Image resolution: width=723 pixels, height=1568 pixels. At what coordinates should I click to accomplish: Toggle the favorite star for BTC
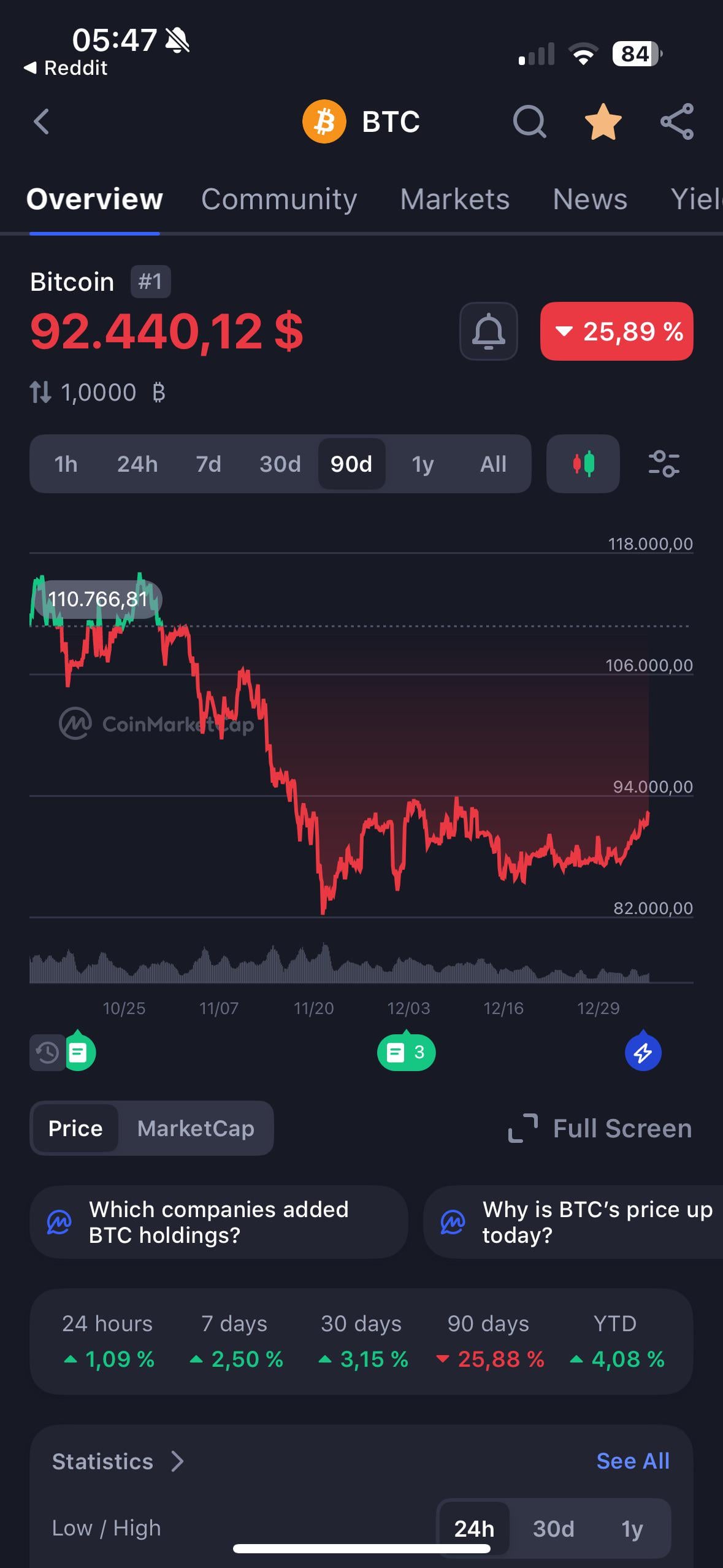coord(603,121)
